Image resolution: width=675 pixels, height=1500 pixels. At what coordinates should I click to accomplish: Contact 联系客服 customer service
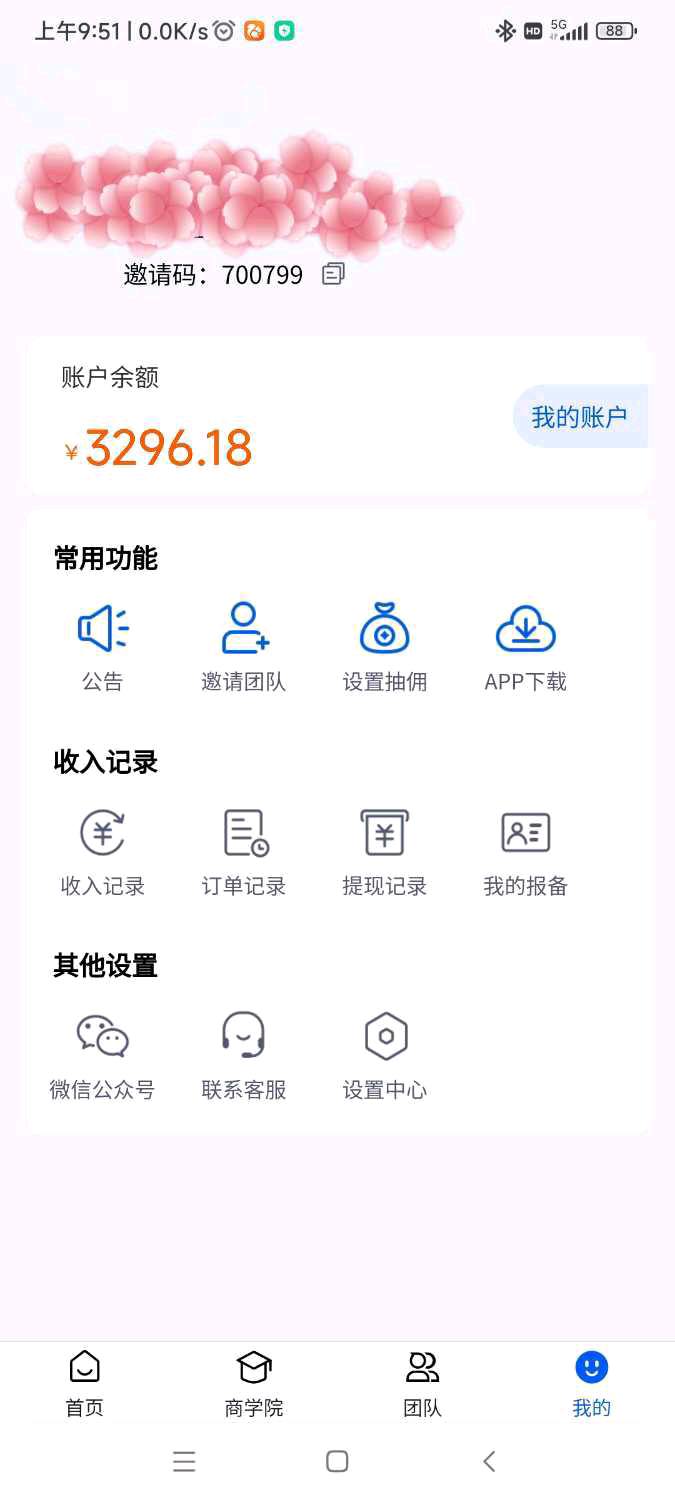(x=244, y=1055)
